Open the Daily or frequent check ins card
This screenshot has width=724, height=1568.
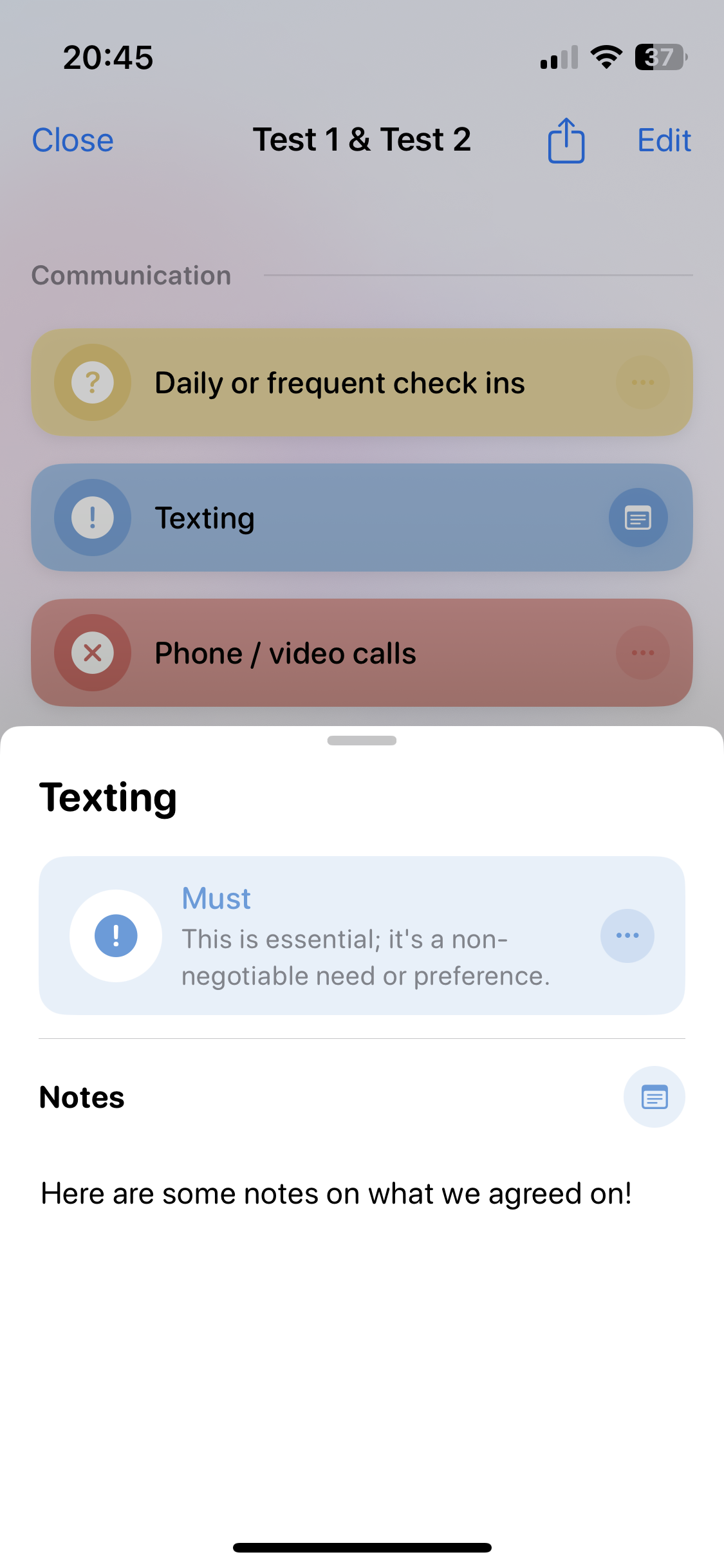tap(362, 382)
